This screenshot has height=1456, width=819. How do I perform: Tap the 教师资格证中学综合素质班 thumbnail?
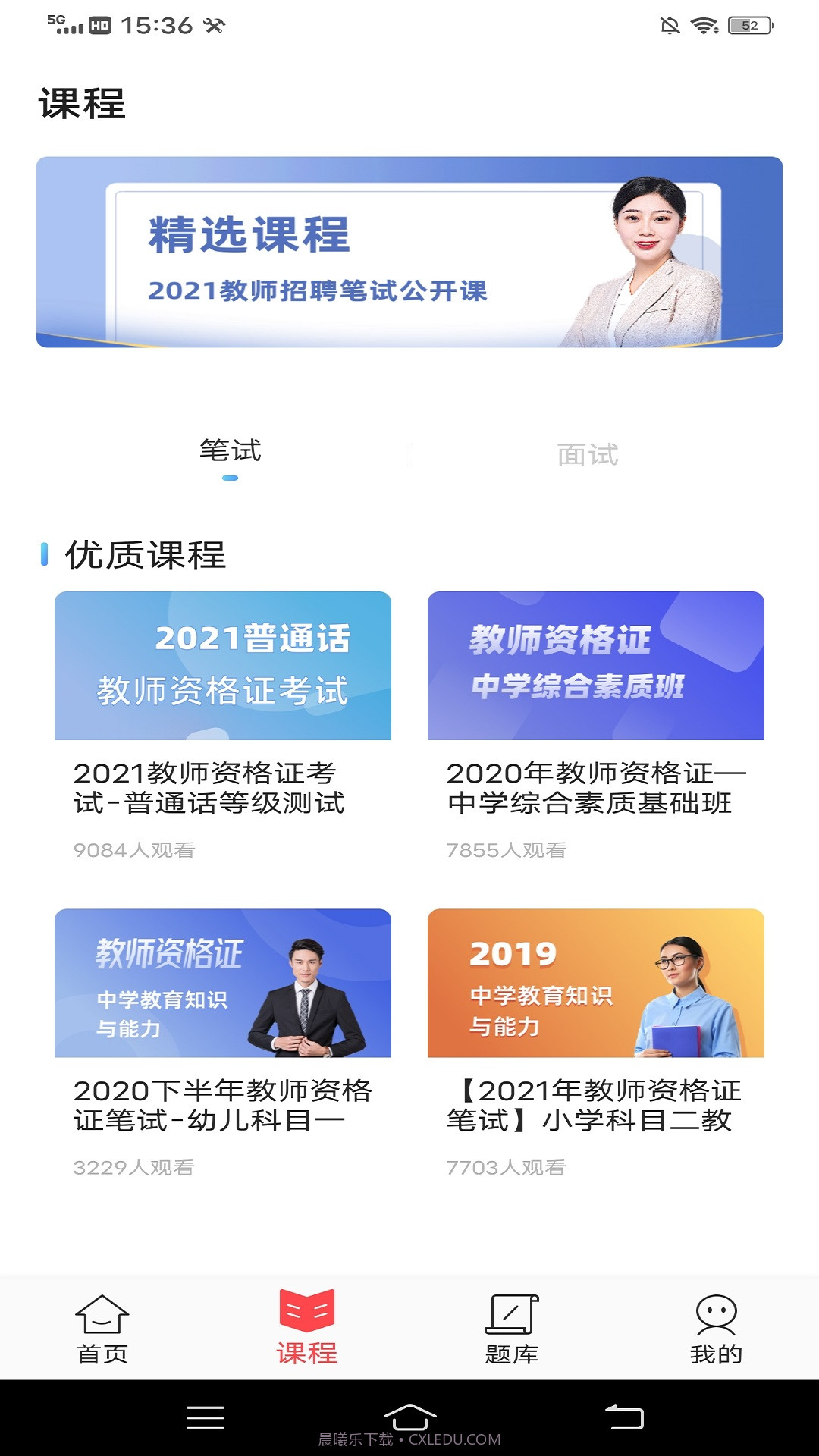click(595, 667)
